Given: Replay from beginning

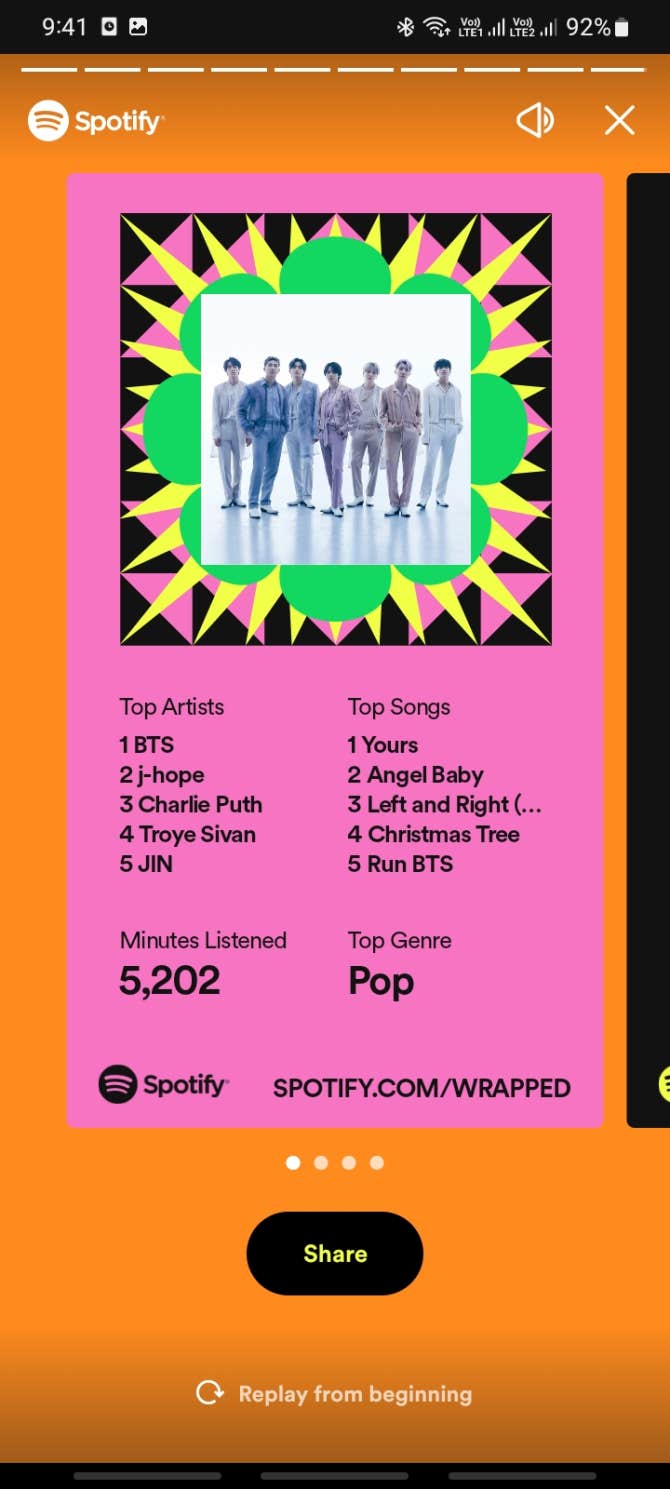Looking at the screenshot, I should pos(335,1393).
